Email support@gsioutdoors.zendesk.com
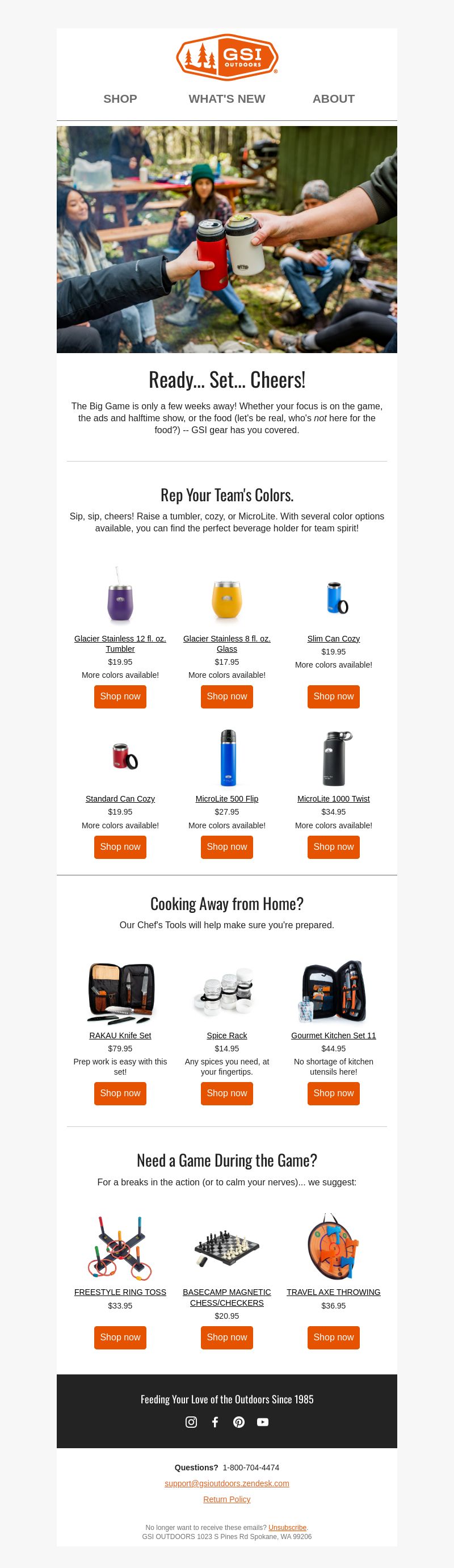This screenshot has height=1568, width=454. pos(226,1483)
